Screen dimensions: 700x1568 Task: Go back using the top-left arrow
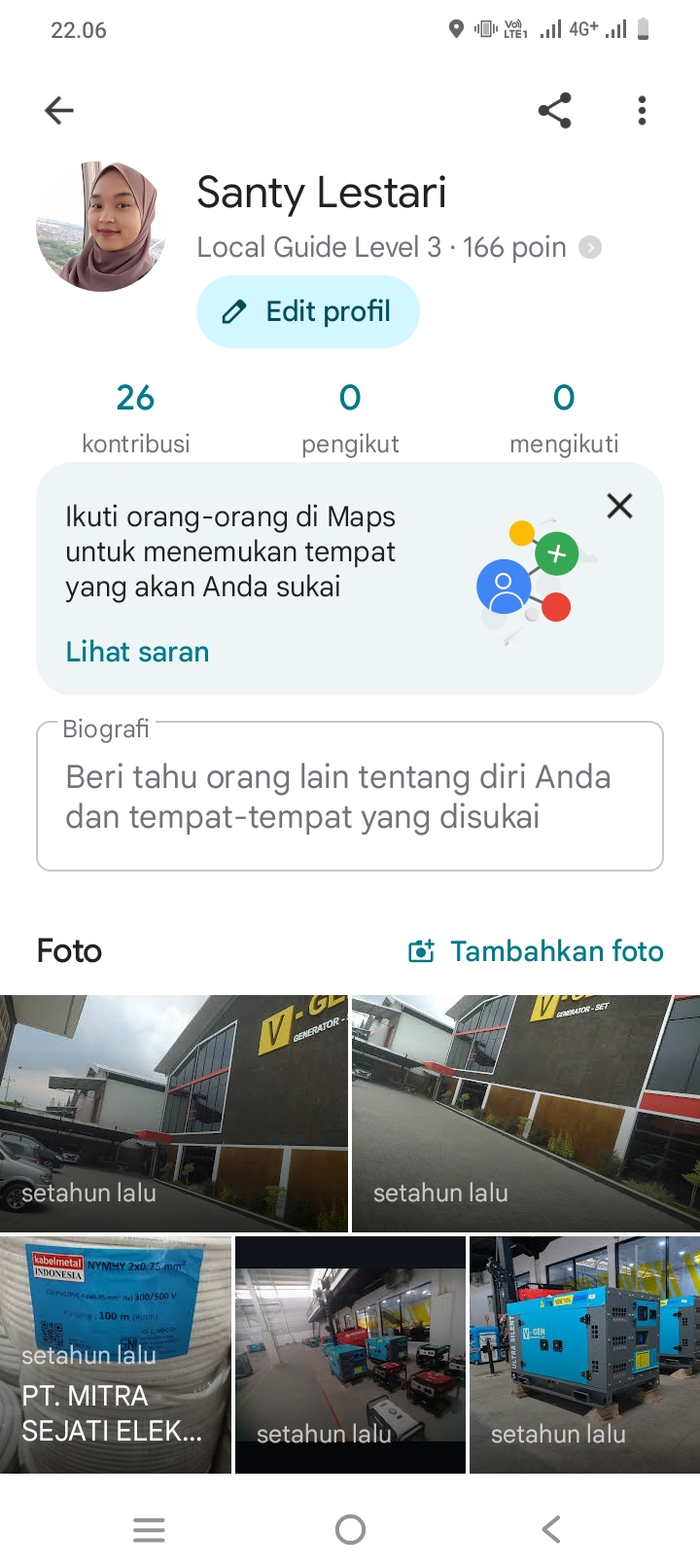coord(59,111)
